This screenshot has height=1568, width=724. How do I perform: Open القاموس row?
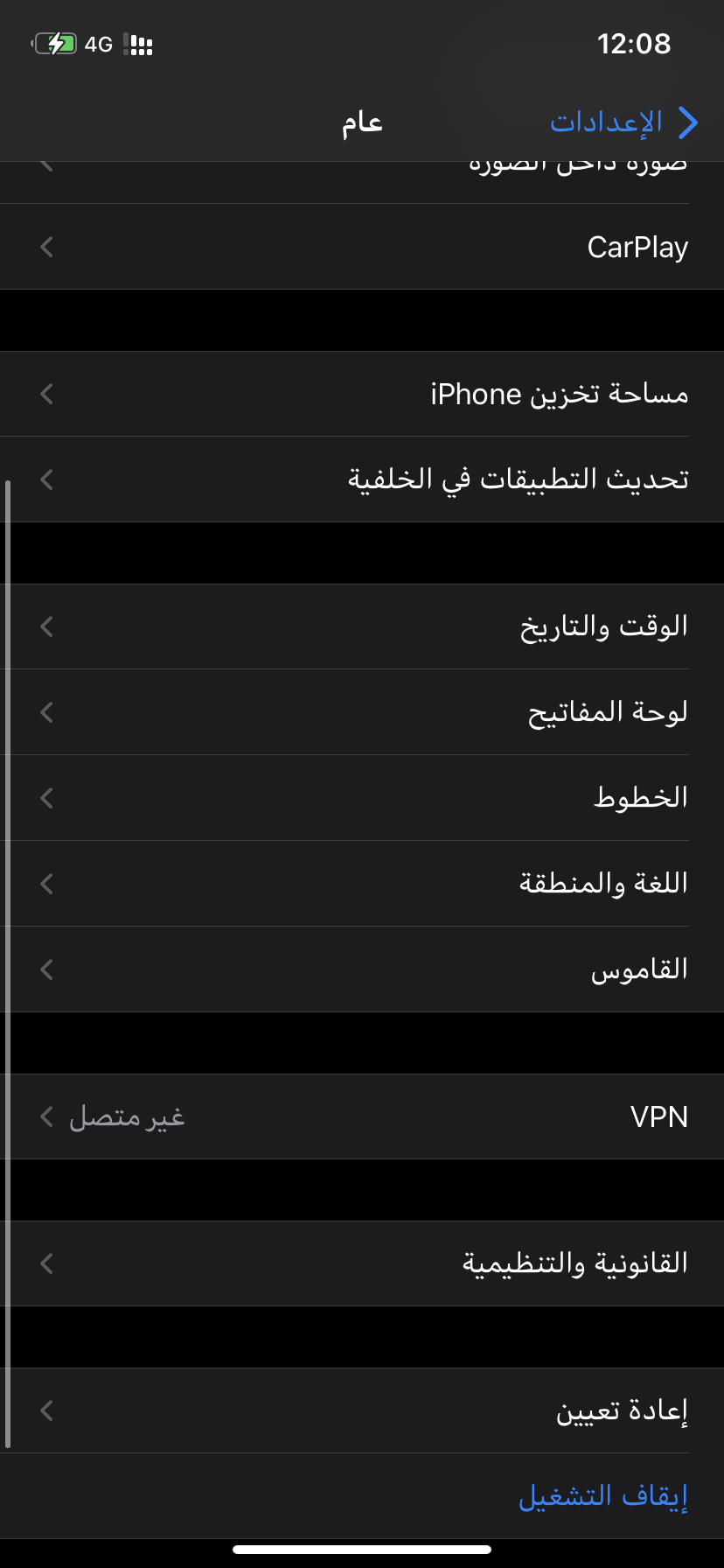click(x=362, y=969)
